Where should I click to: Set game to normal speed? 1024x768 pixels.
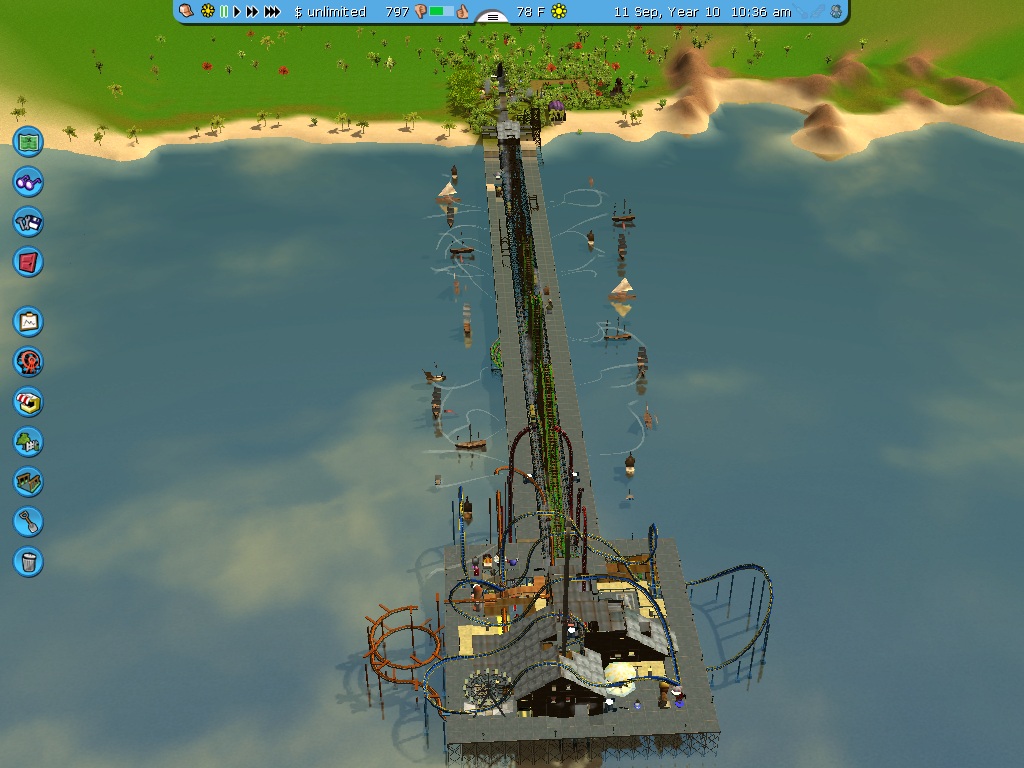237,12
